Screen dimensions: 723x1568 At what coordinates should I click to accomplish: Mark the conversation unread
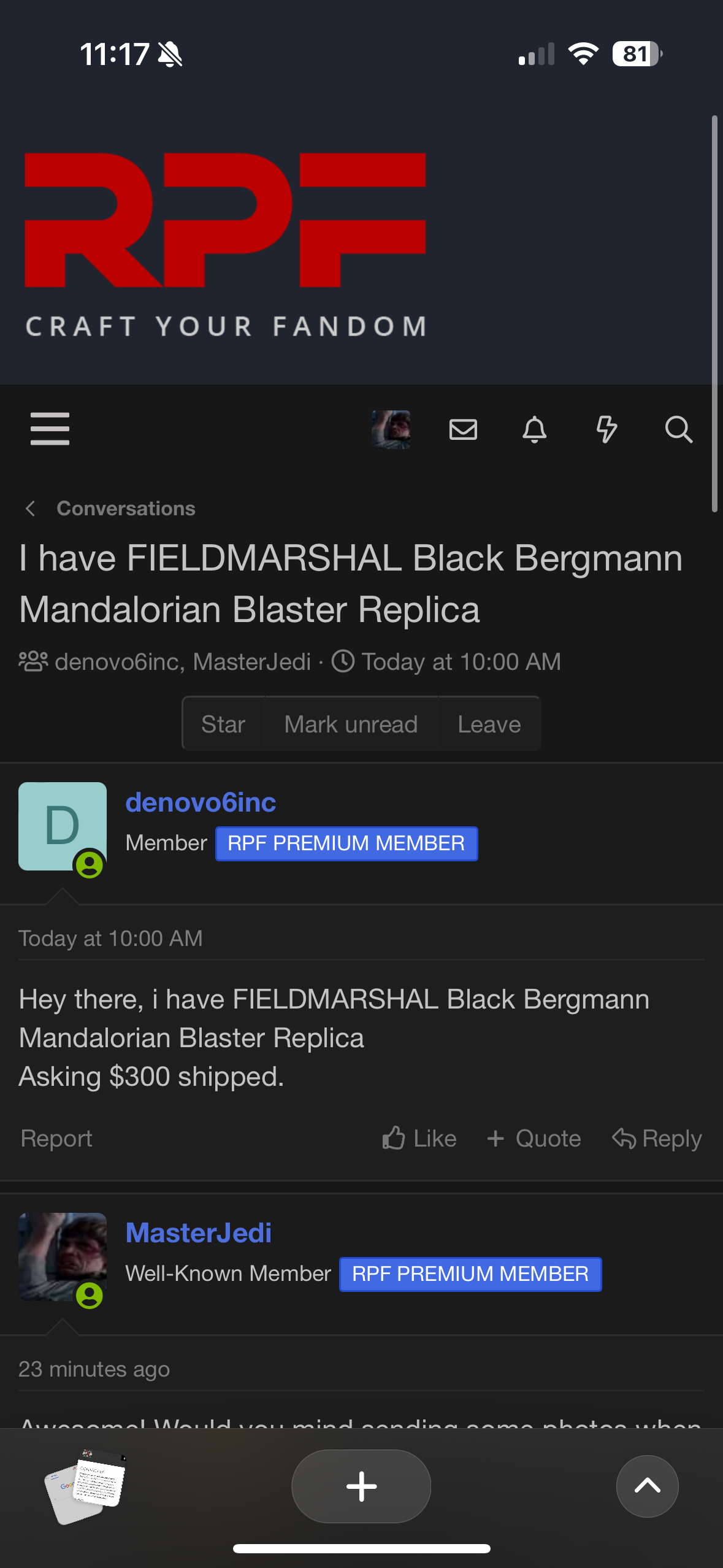[x=351, y=724]
